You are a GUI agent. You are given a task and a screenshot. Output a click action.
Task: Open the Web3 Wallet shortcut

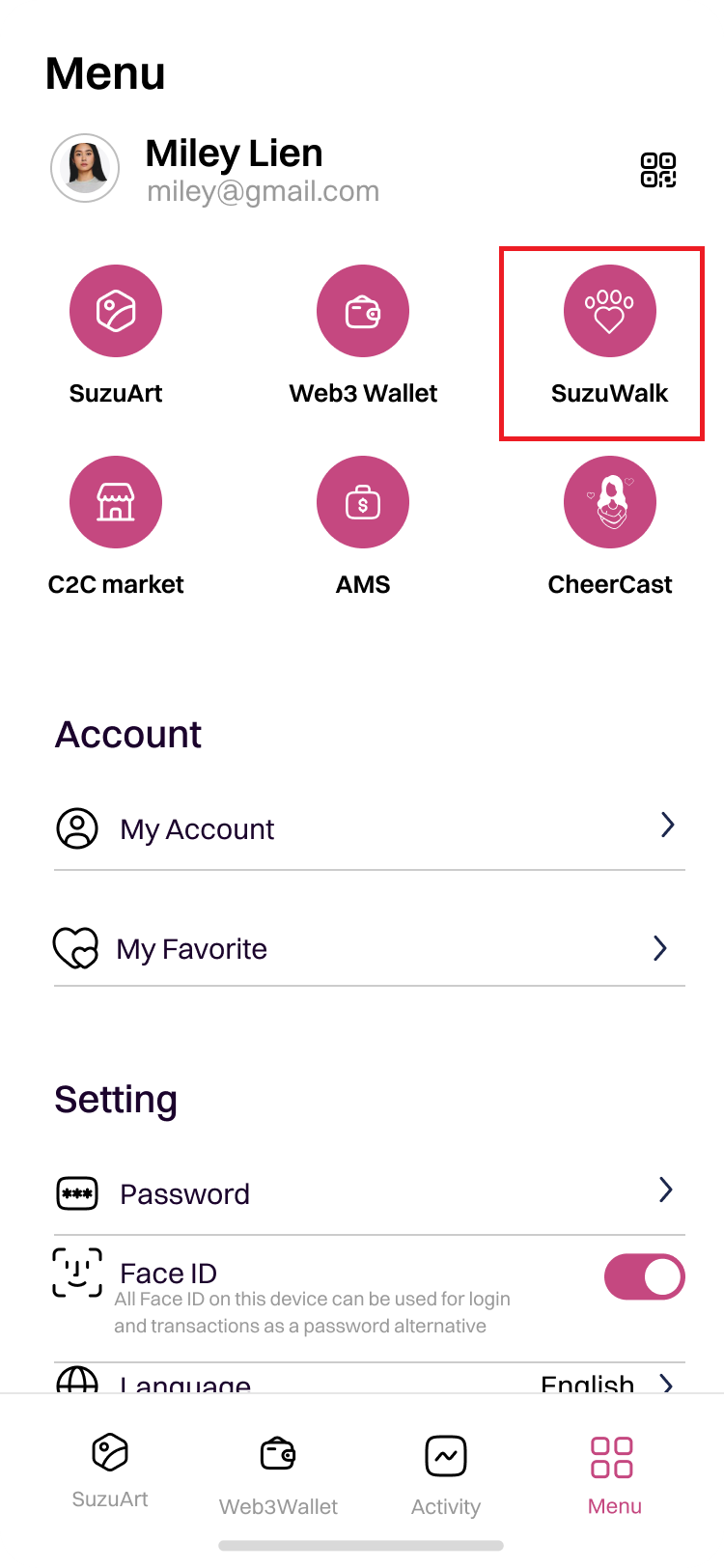coord(363,312)
